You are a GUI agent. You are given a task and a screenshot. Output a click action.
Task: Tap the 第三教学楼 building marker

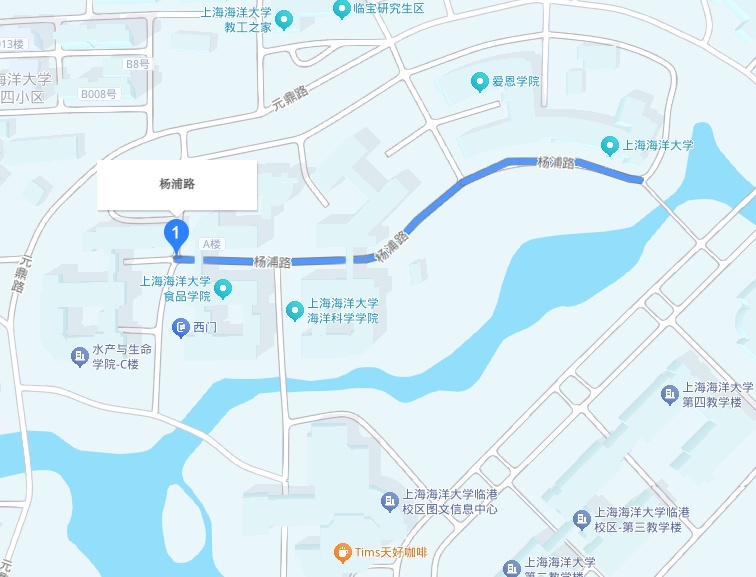coord(582,520)
